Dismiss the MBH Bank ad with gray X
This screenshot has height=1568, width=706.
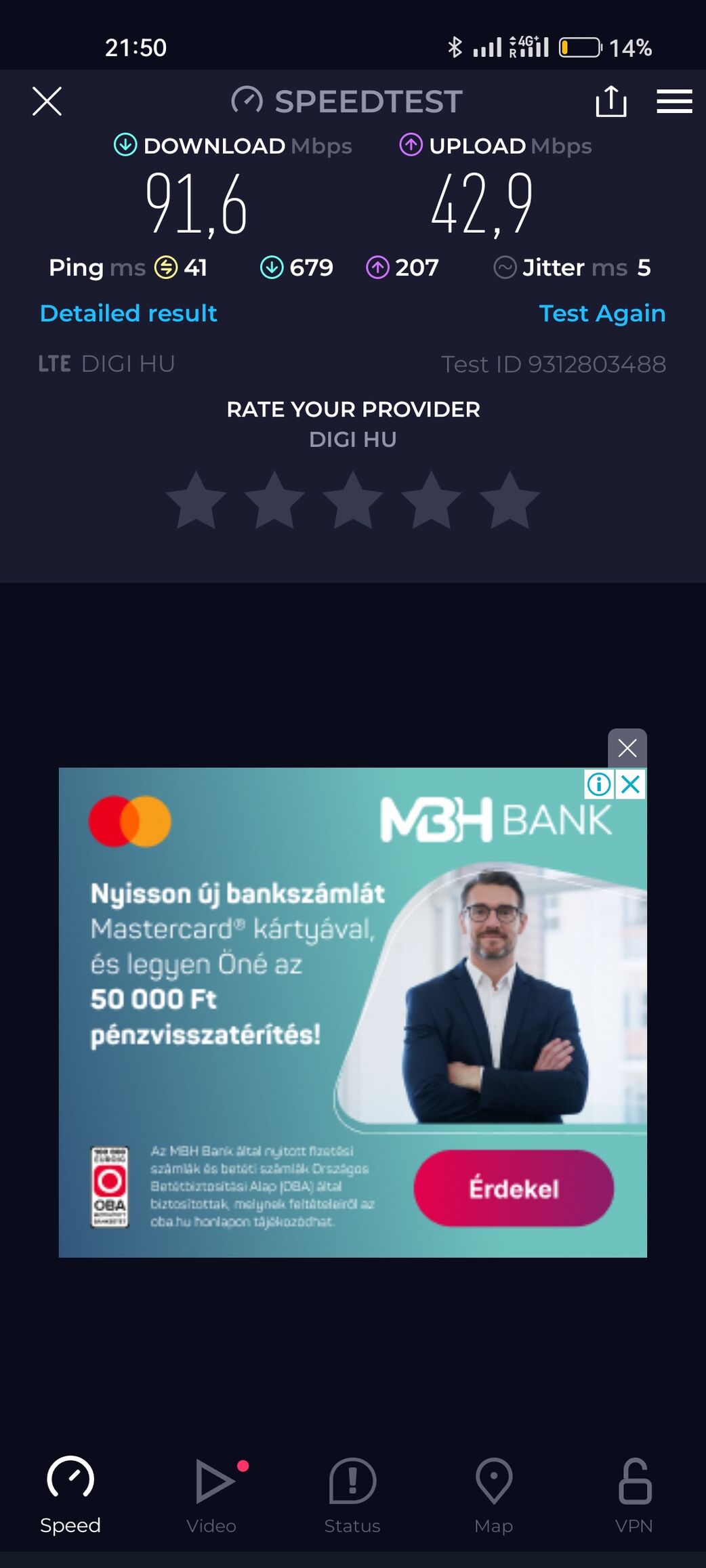pos(627,748)
